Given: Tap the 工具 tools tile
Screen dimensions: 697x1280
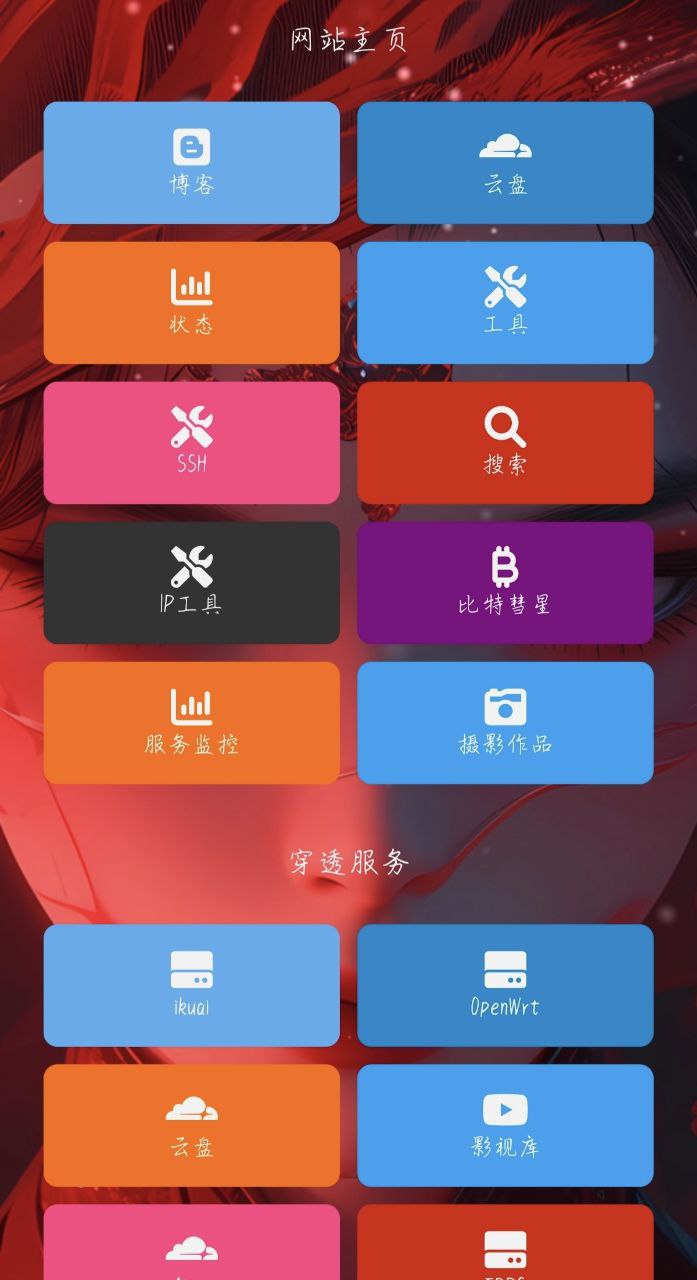Looking at the screenshot, I should click(x=505, y=303).
